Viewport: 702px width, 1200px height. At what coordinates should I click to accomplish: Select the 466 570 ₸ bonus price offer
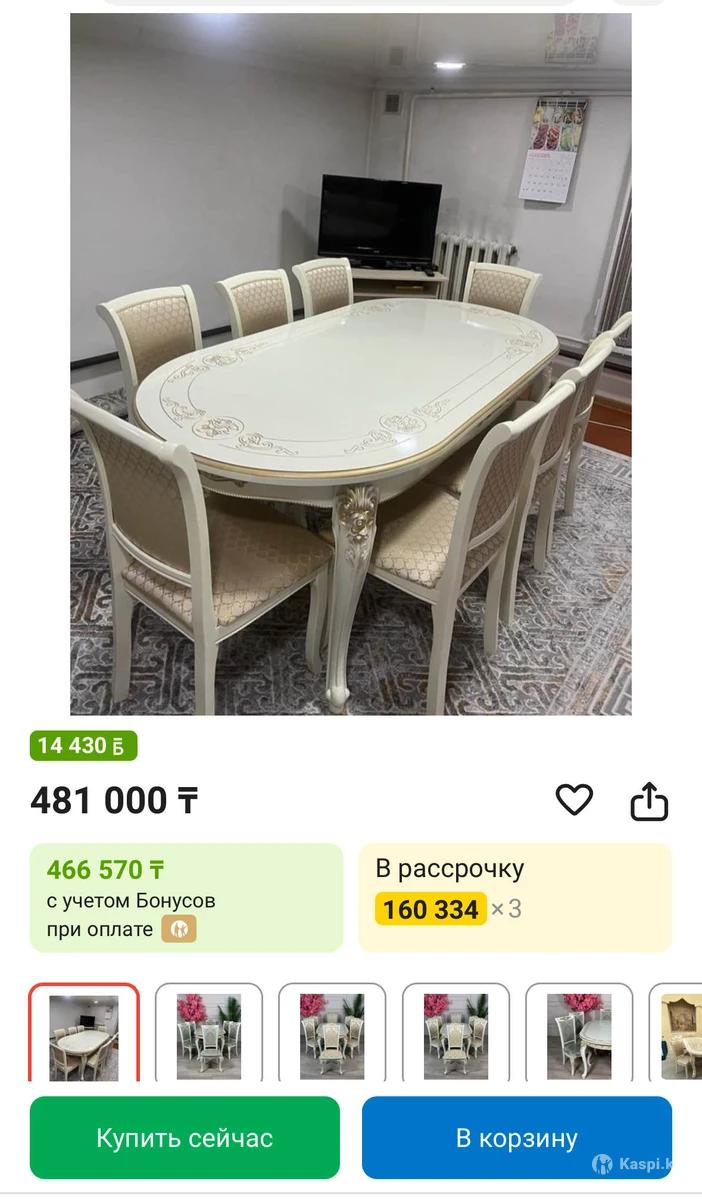click(186, 897)
